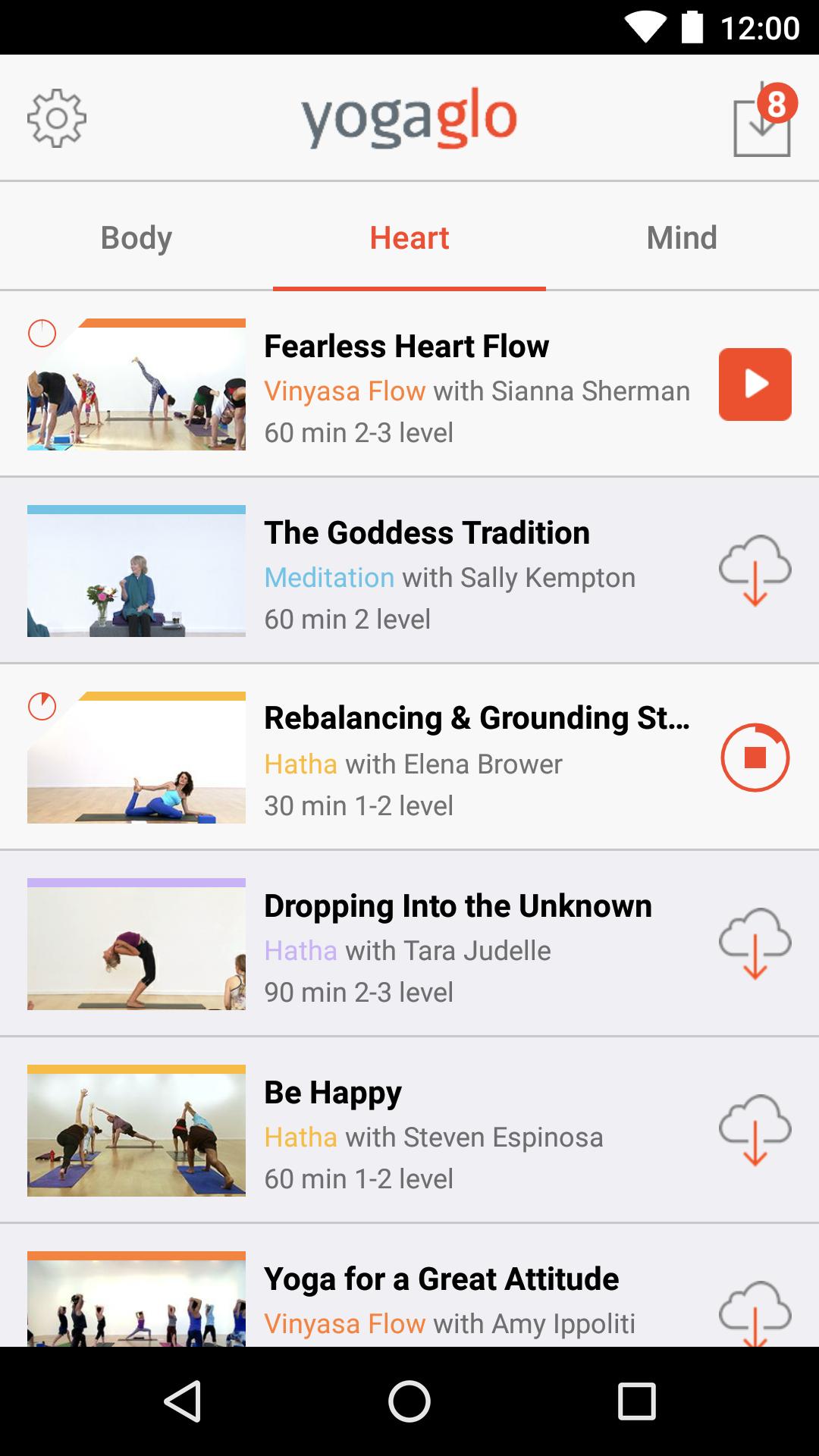Go back using the system back button

point(183,1401)
